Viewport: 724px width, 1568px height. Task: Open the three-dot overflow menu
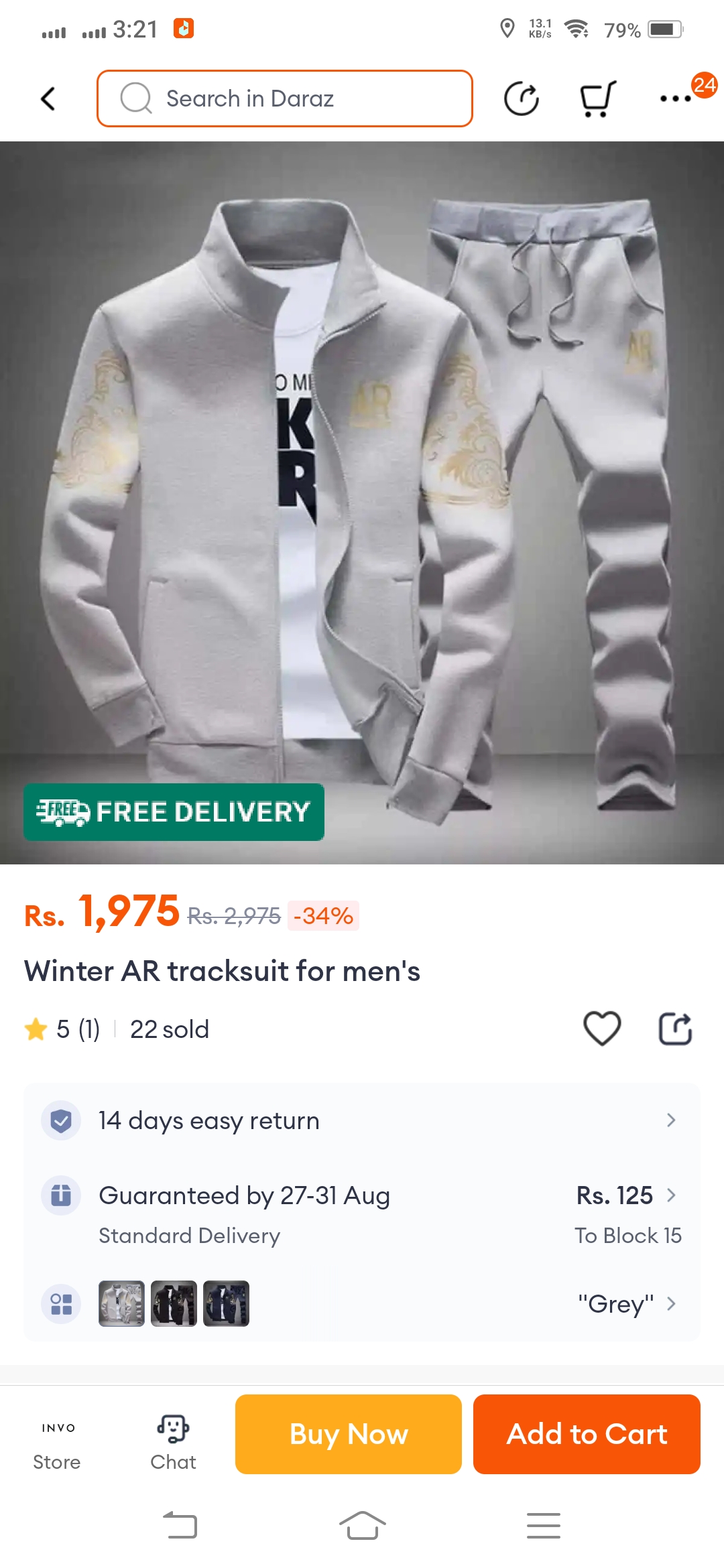pyautogui.click(x=675, y=99)
